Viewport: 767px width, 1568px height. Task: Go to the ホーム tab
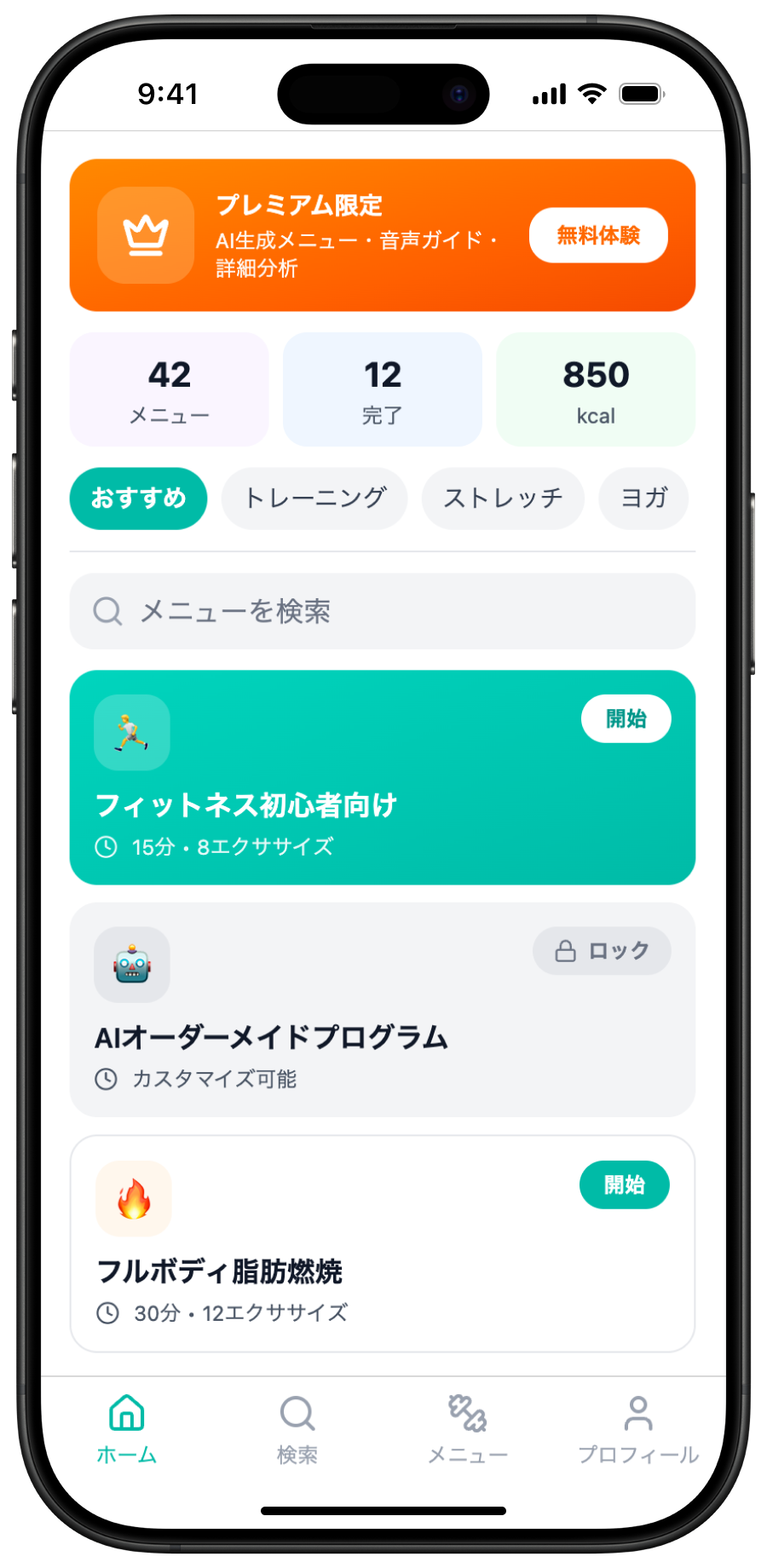[126, 1429]
